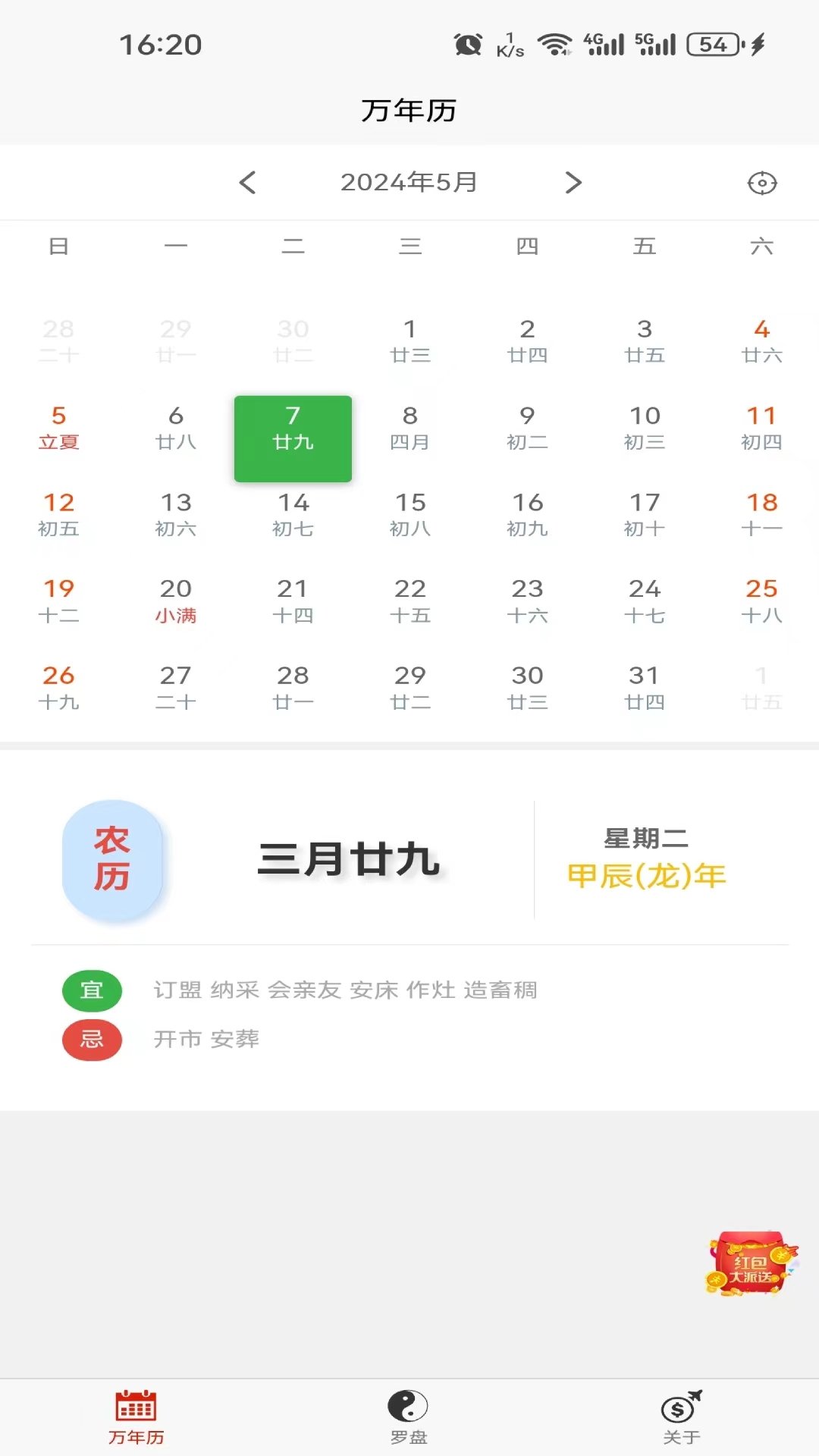Select May 25 十八
Screen dimensions: 819x1456
pyautogui.click(x=761, y=601)
